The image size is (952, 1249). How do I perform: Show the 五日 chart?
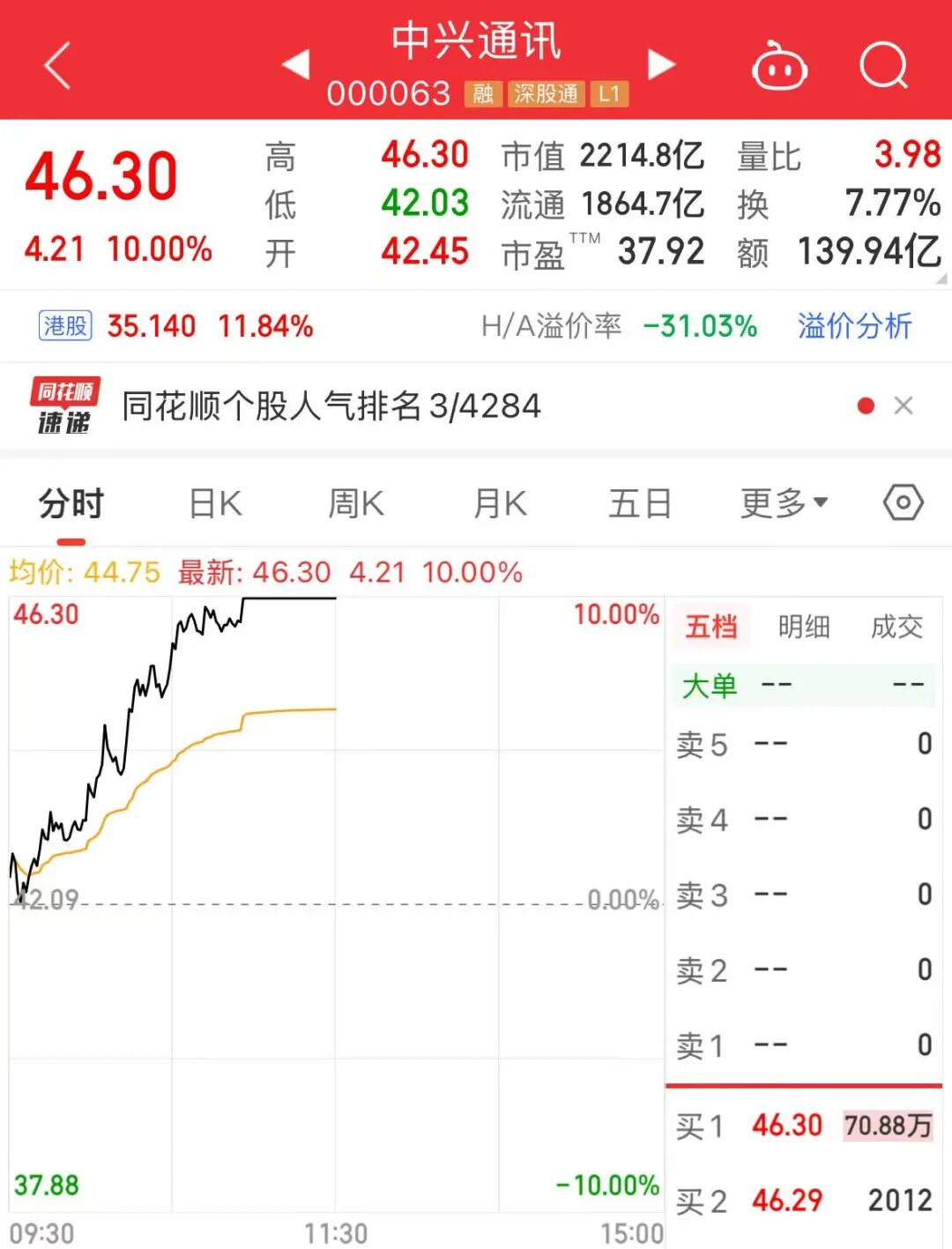pos(640,504)
